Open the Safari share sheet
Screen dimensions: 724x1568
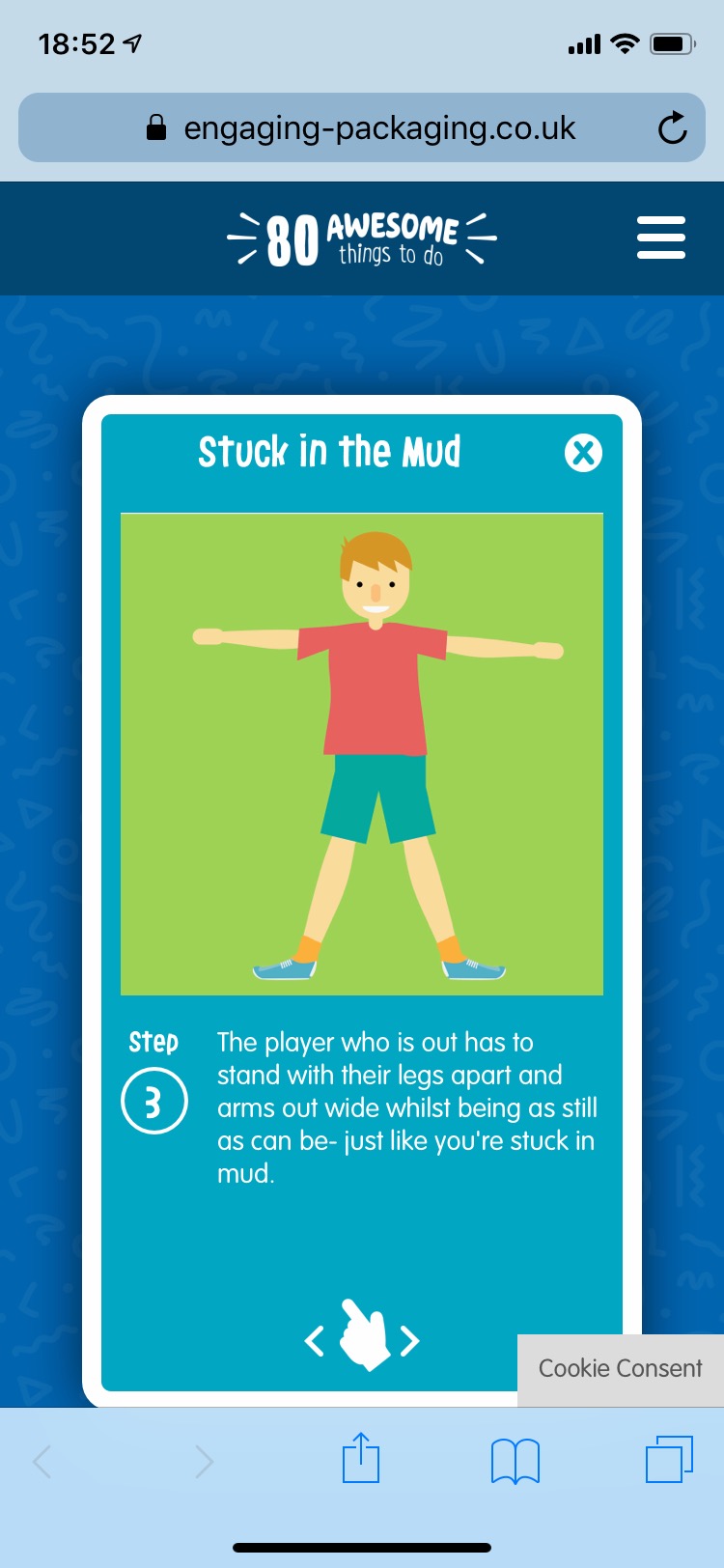[x=361, y=1460]
